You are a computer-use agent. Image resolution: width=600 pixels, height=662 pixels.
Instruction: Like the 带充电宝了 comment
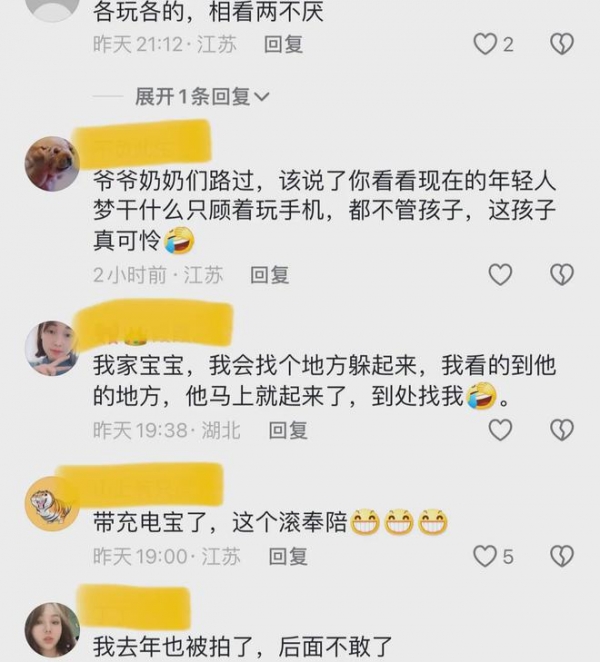[x=485, y=556]
